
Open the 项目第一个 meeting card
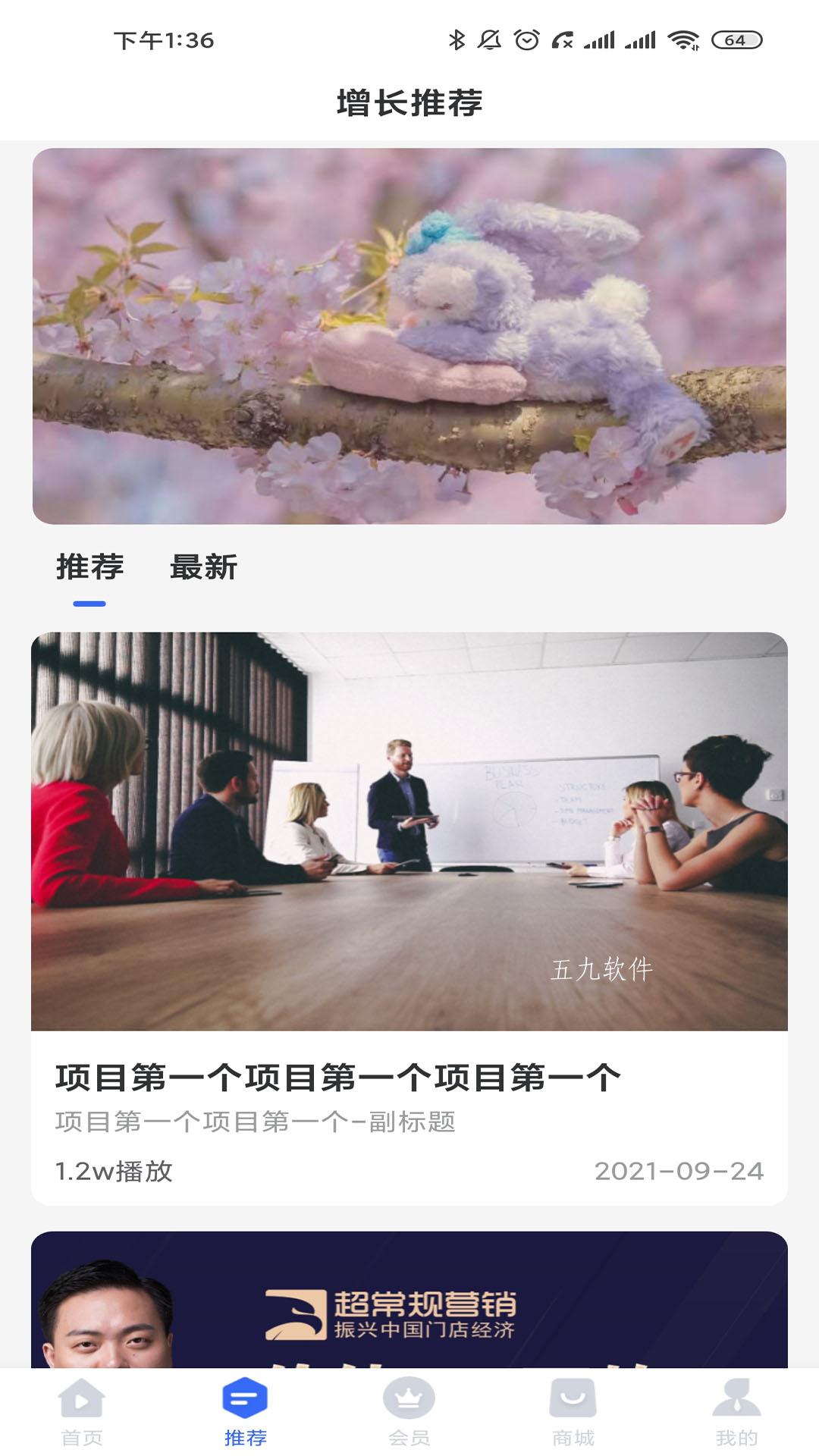pos(409,918)
